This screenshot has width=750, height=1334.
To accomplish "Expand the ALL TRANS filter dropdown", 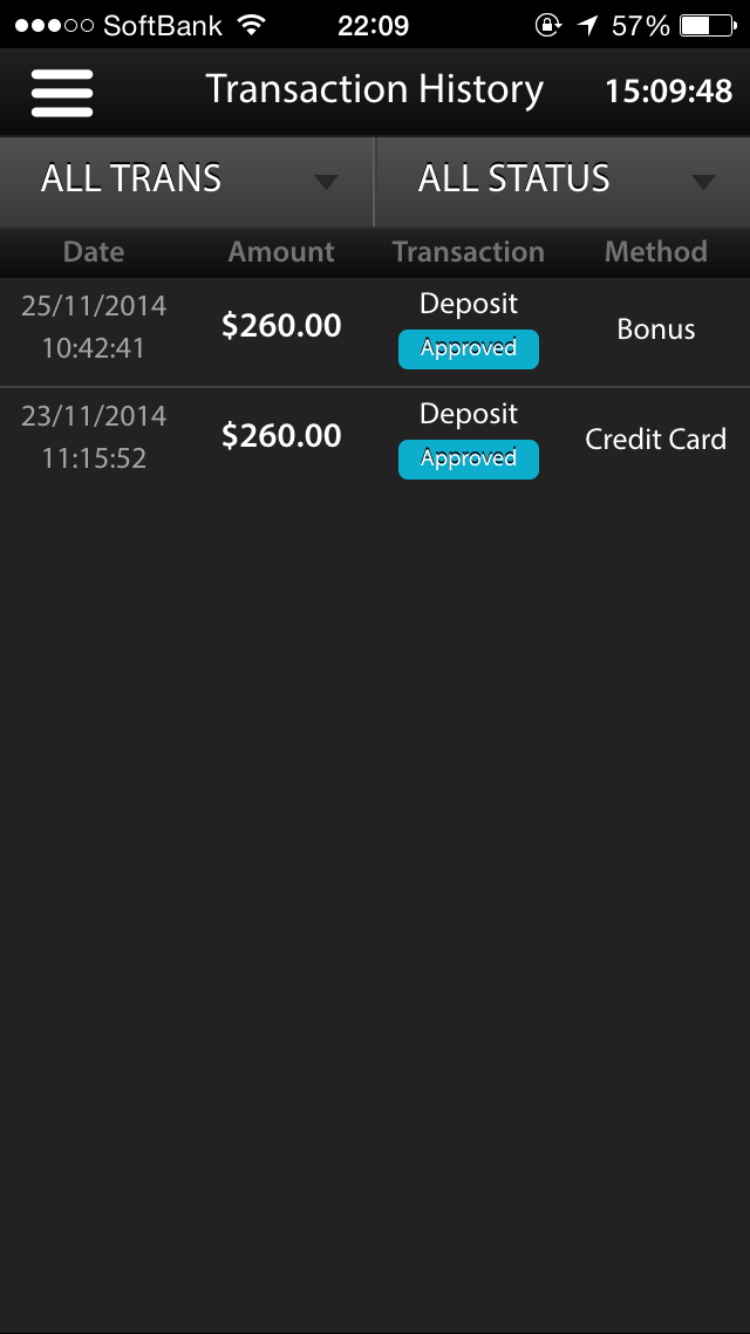I will tap(187, 181).
